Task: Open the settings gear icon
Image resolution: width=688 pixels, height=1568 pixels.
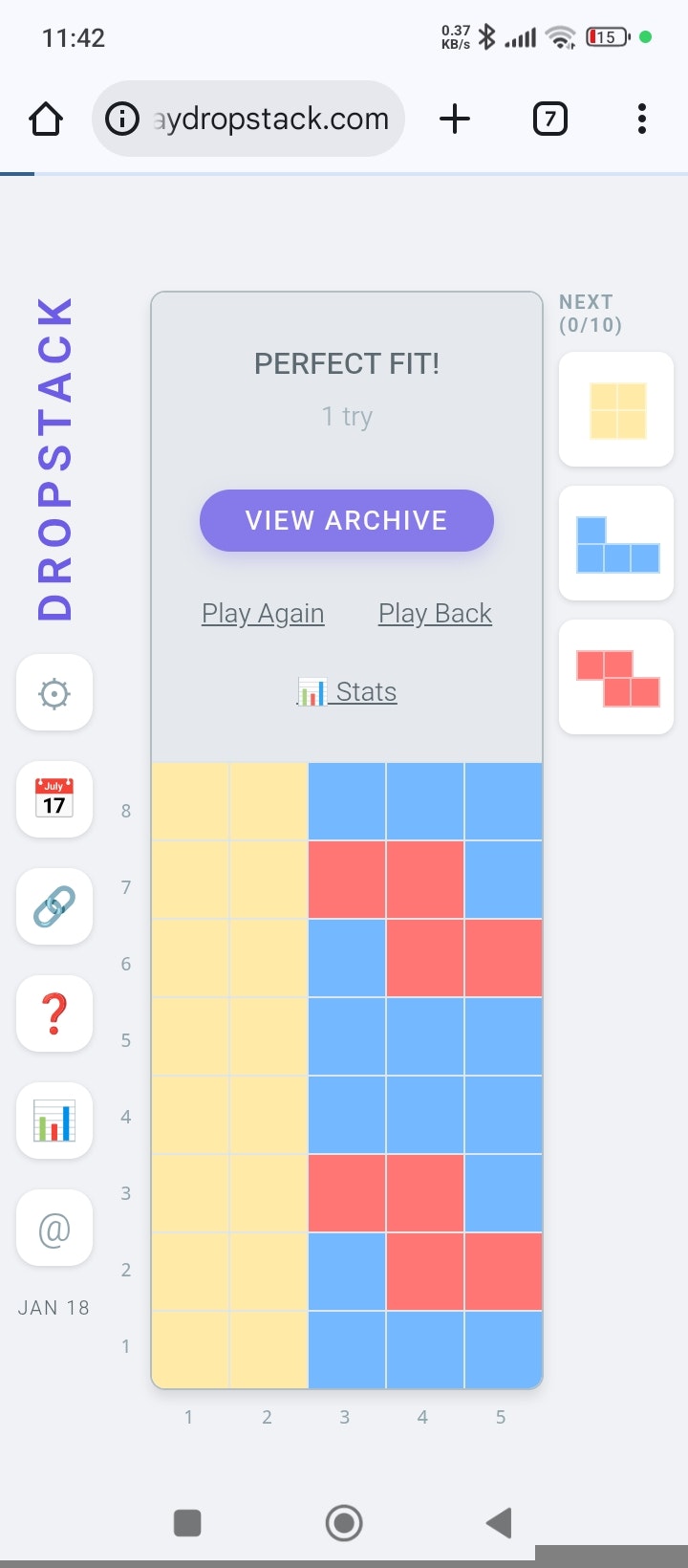Action: coord(54,693)
